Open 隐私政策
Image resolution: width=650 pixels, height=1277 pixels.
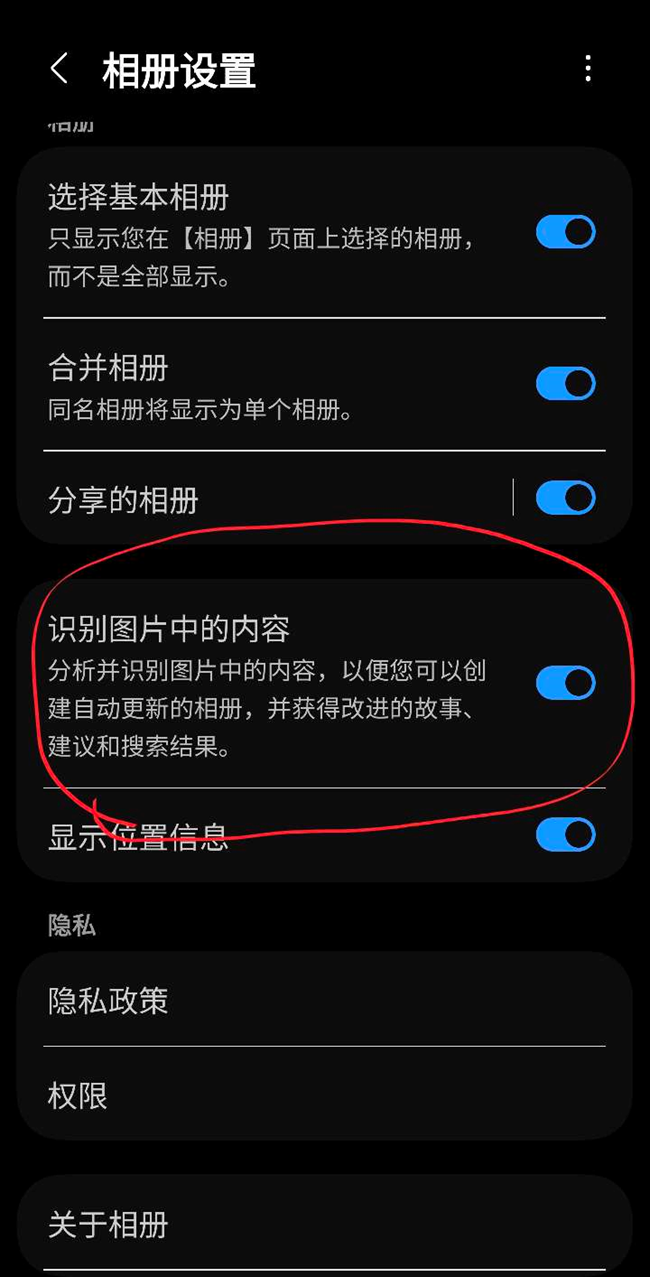(x=324, y=1001)
